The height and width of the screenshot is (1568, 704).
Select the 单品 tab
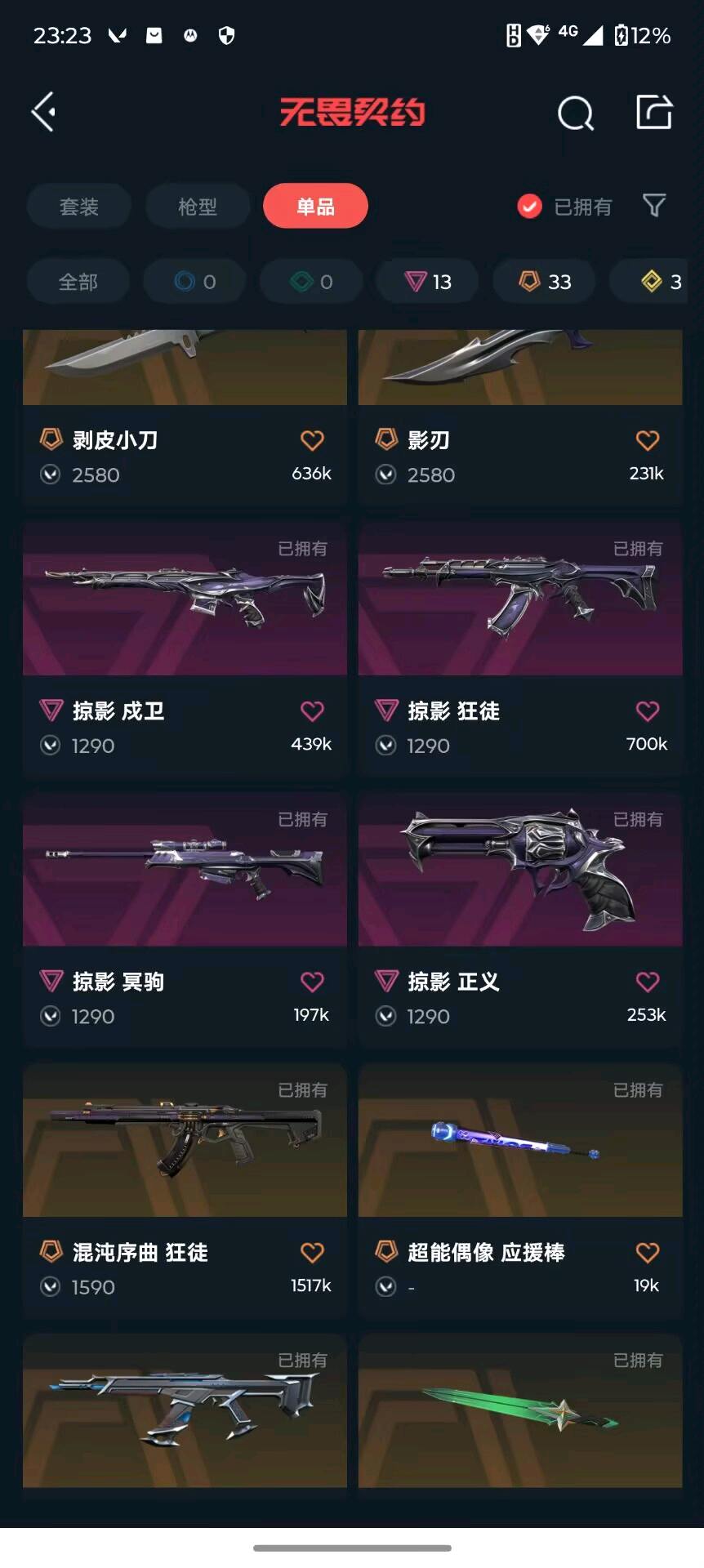click(315, 206)
